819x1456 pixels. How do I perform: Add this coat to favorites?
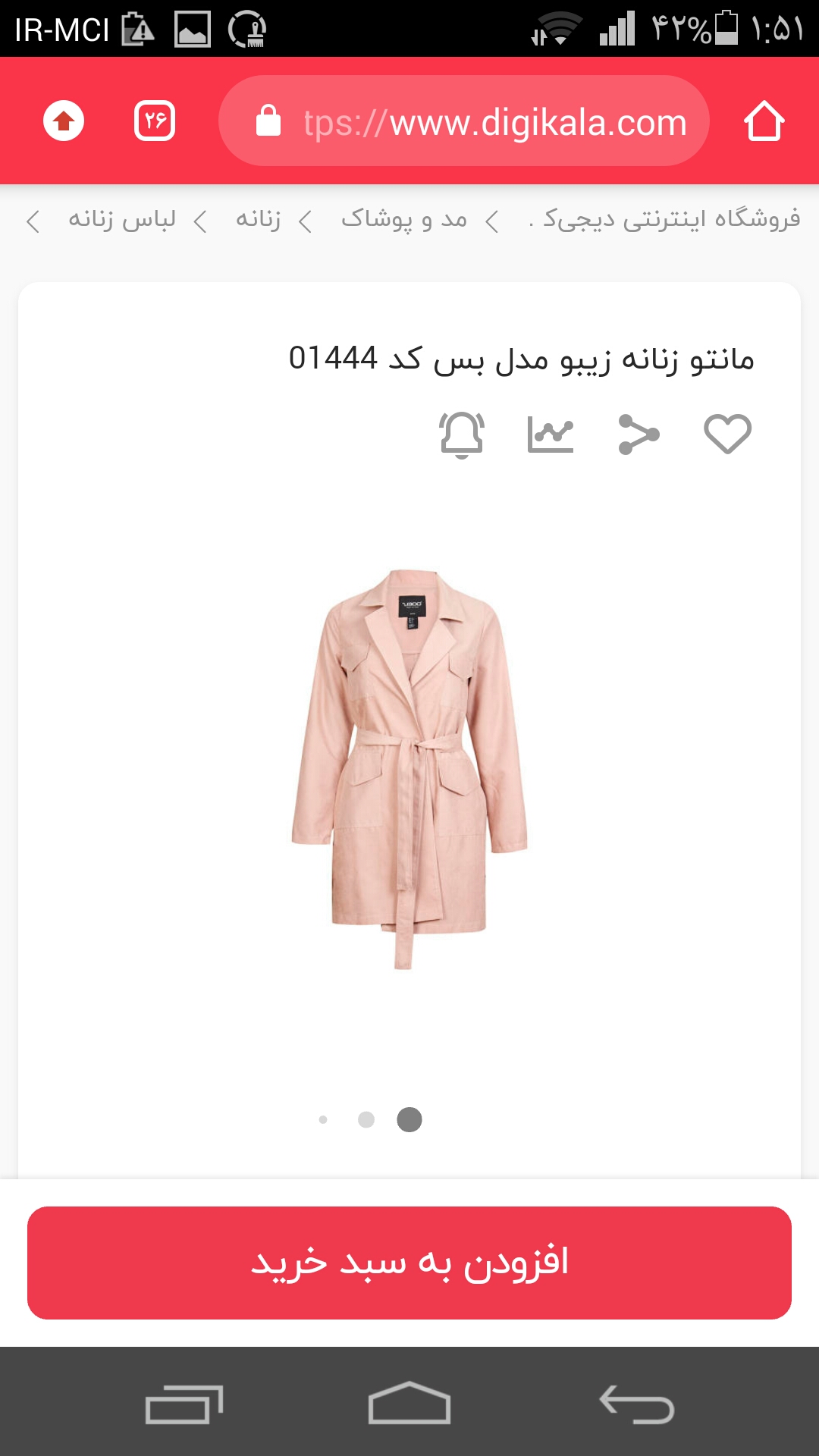pos(727,434)
